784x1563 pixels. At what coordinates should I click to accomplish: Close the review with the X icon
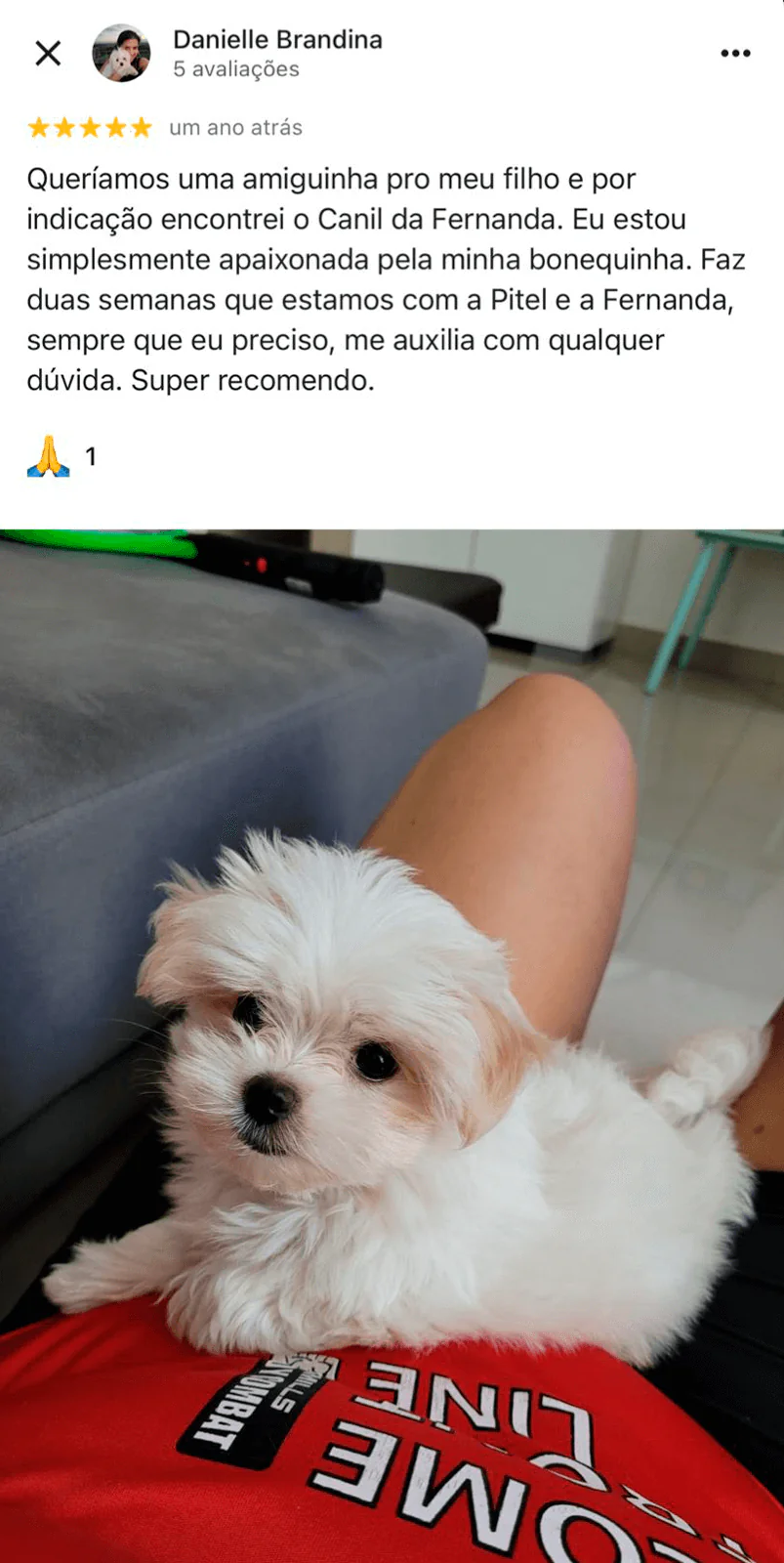(x=48, y=53)
